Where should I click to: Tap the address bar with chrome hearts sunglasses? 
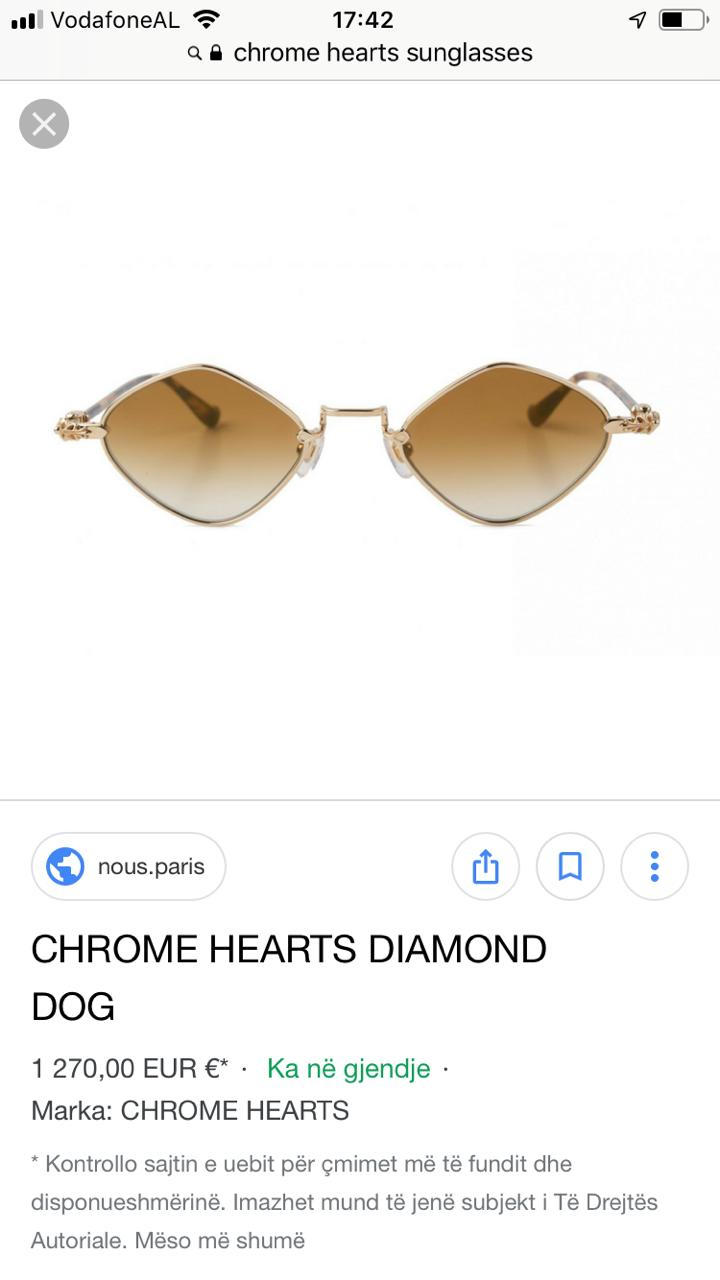click(x=362, y=53)
